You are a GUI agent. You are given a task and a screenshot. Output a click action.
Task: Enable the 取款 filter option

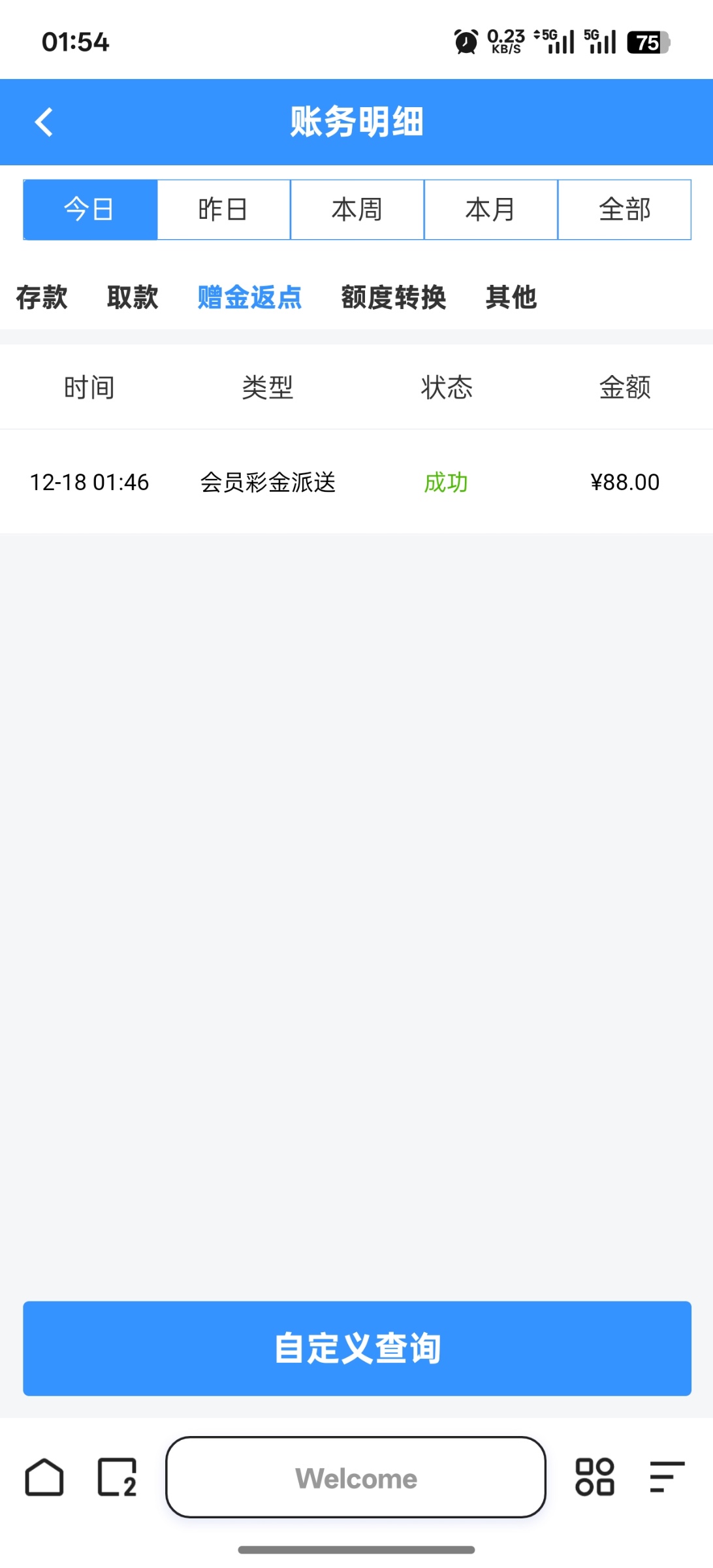(x=132, y=297)
